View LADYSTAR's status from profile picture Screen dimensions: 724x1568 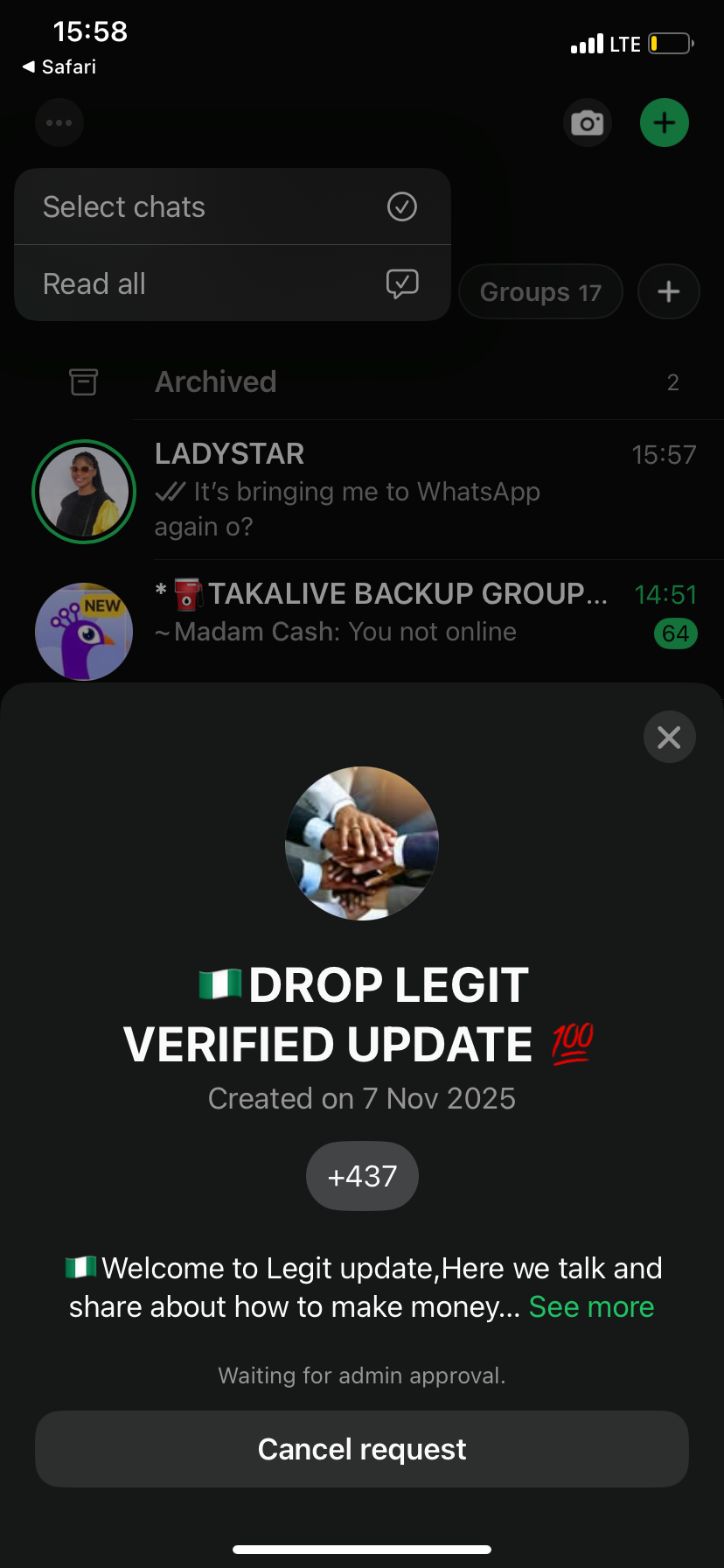click(x=84, y=492)
